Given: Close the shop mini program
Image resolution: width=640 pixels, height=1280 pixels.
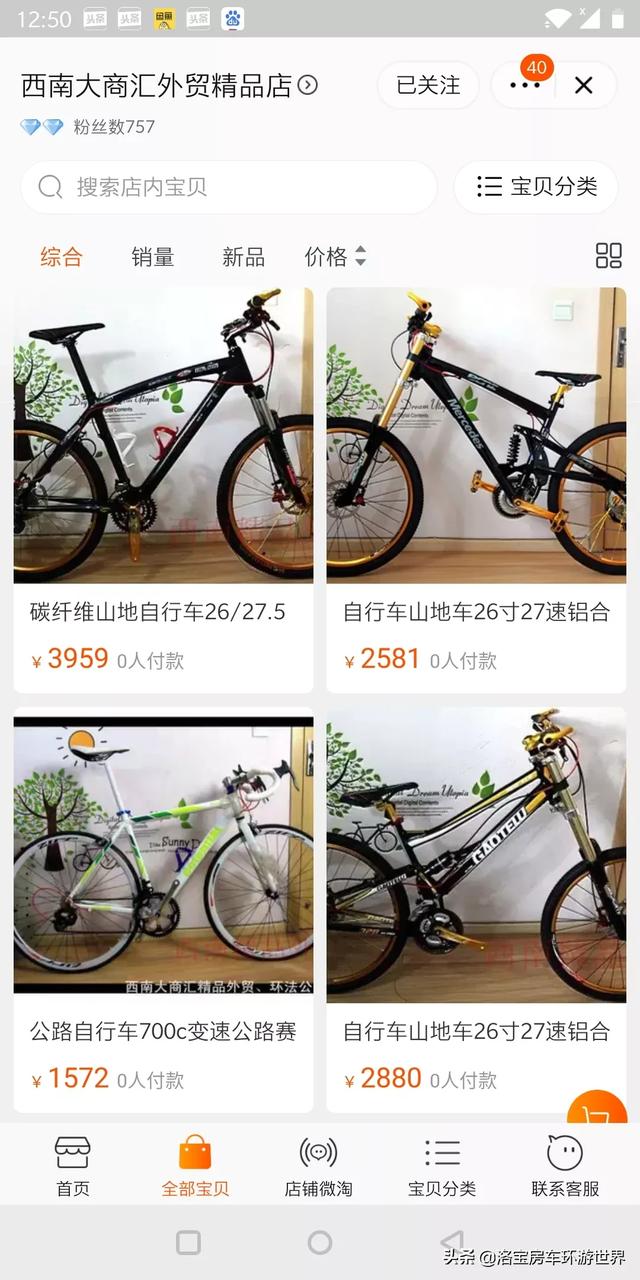Looking at the screenshot, I should point(584,86).
